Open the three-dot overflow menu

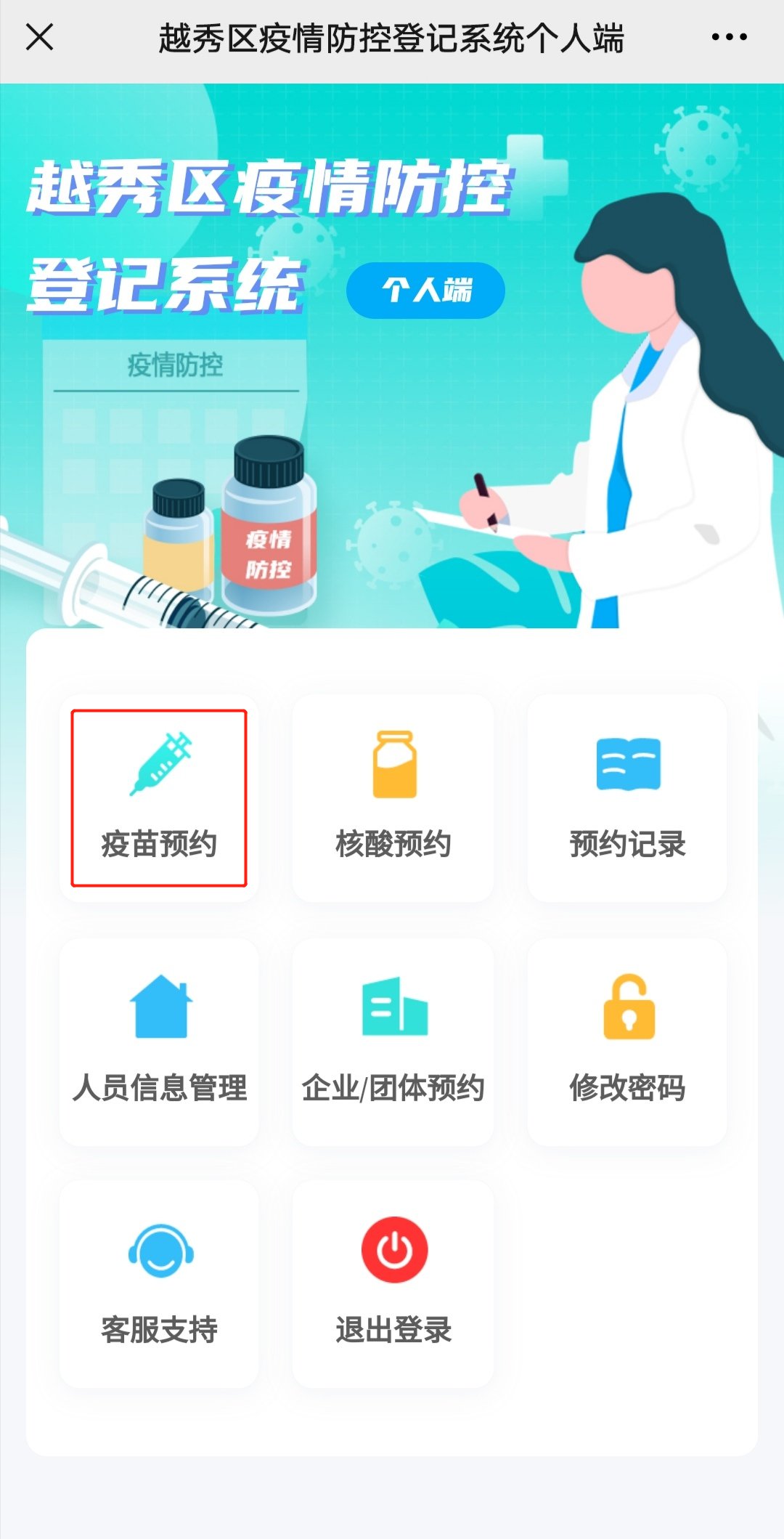click(x=729, y=37)
